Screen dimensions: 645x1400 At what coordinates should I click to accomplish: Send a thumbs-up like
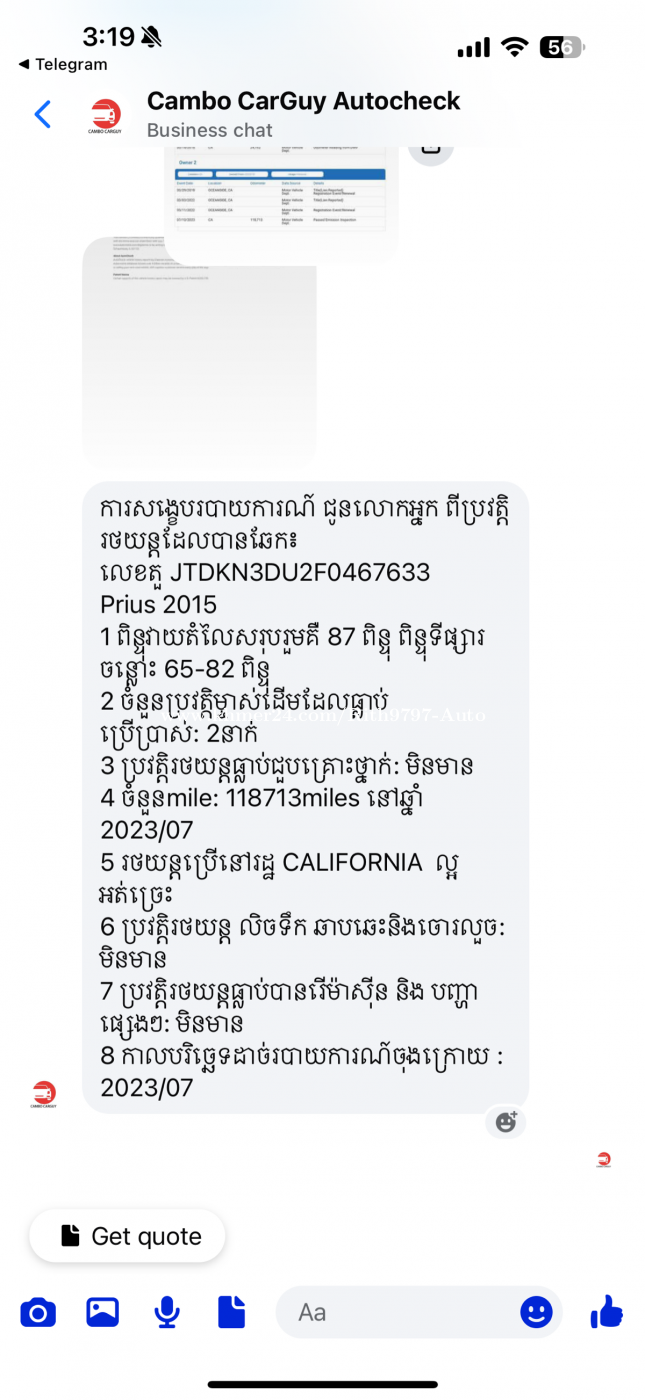(x=606, y=1311)
